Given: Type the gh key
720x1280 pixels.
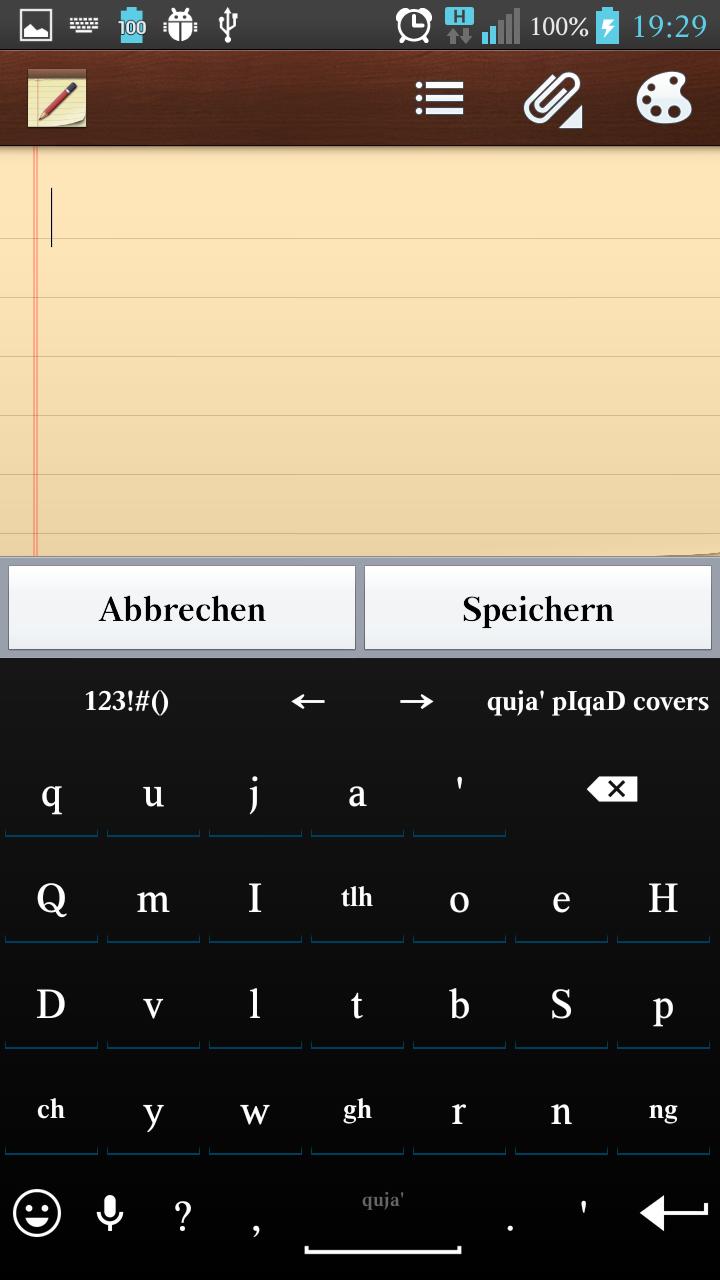Looking at the screenshot, I should 357,1110.
